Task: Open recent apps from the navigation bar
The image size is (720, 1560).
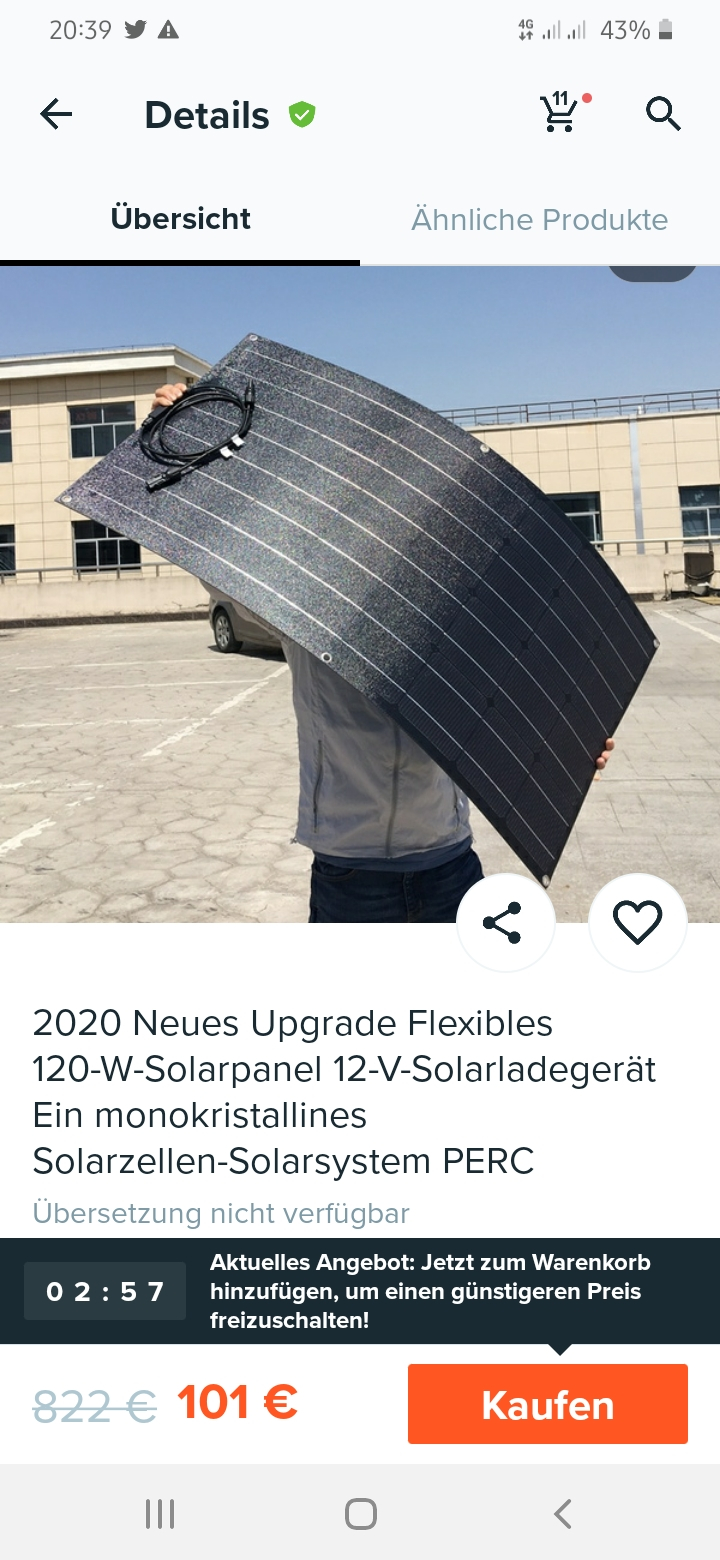Action: [x=160, y=1513]
